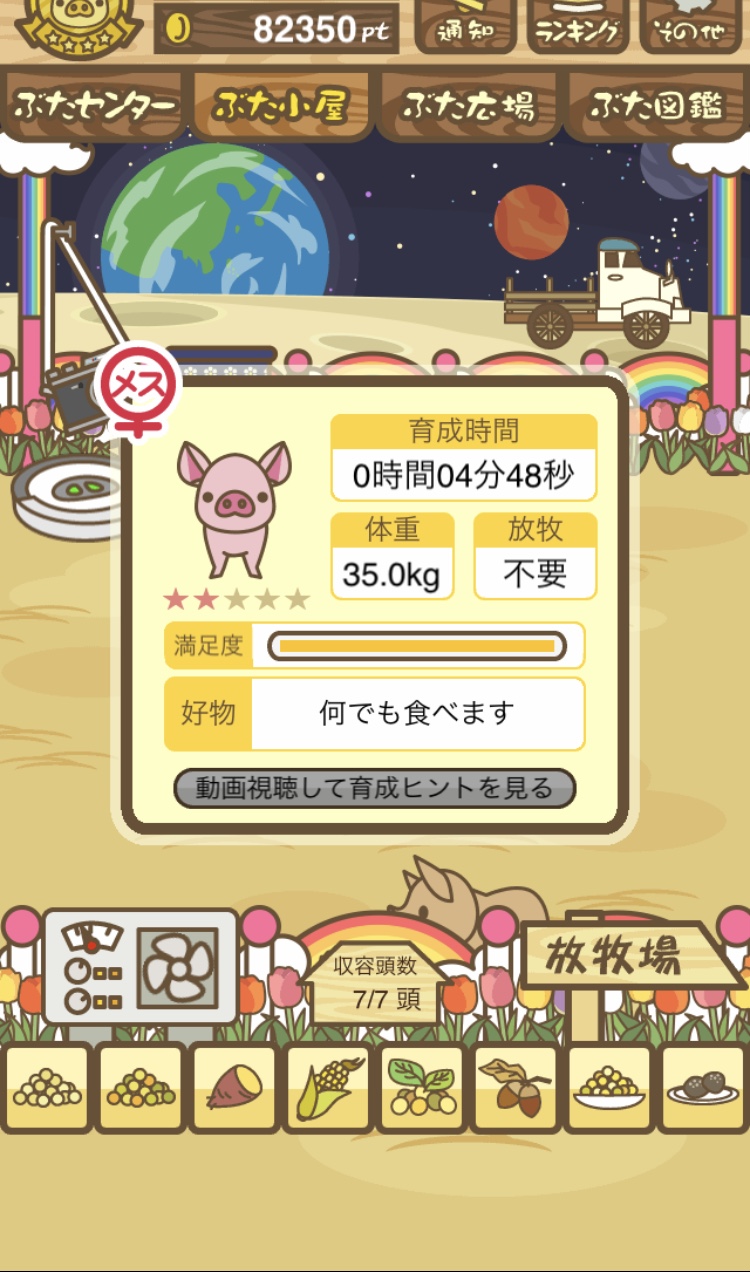
Task: Choose the first pale bean feed
Action: click(46, 1088)
